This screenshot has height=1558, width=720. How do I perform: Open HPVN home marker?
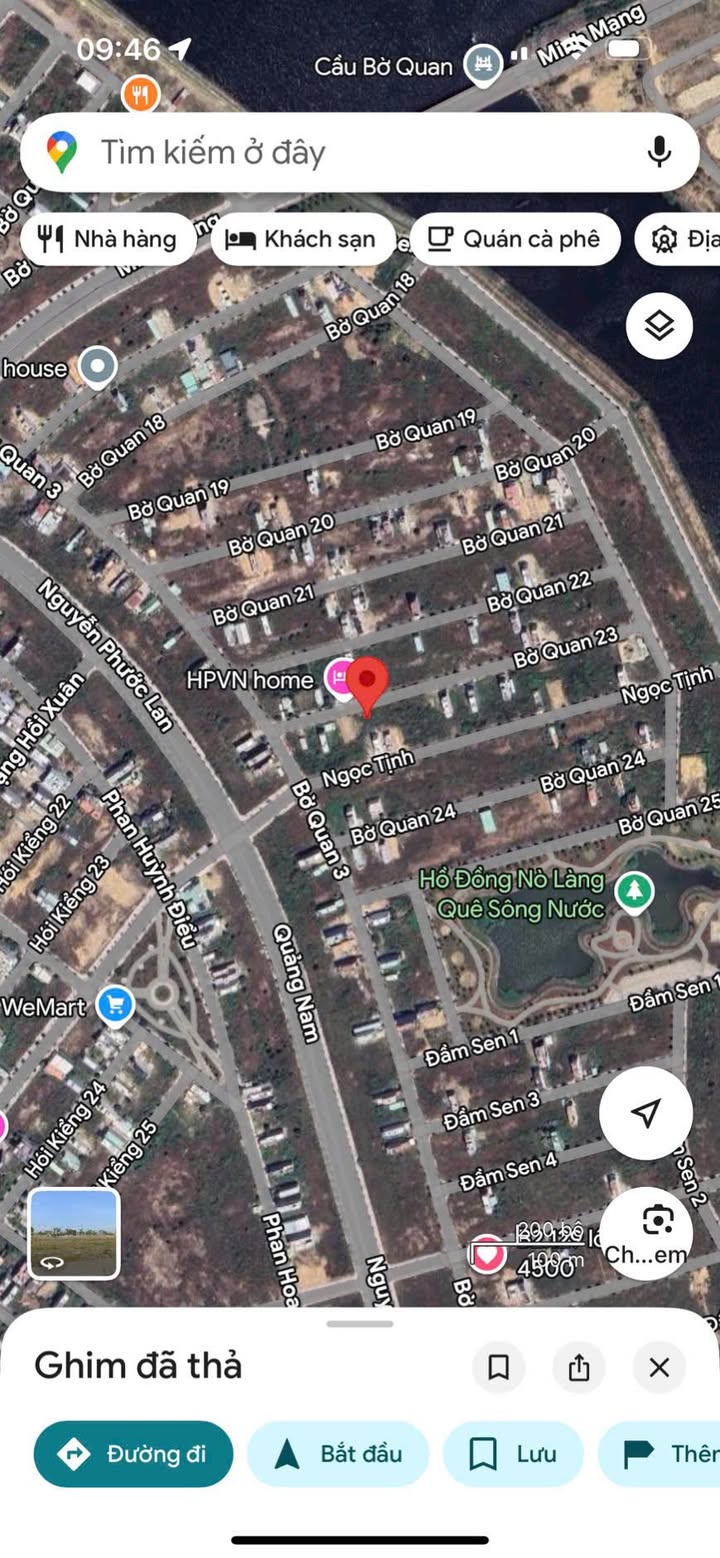pos(340,679)
